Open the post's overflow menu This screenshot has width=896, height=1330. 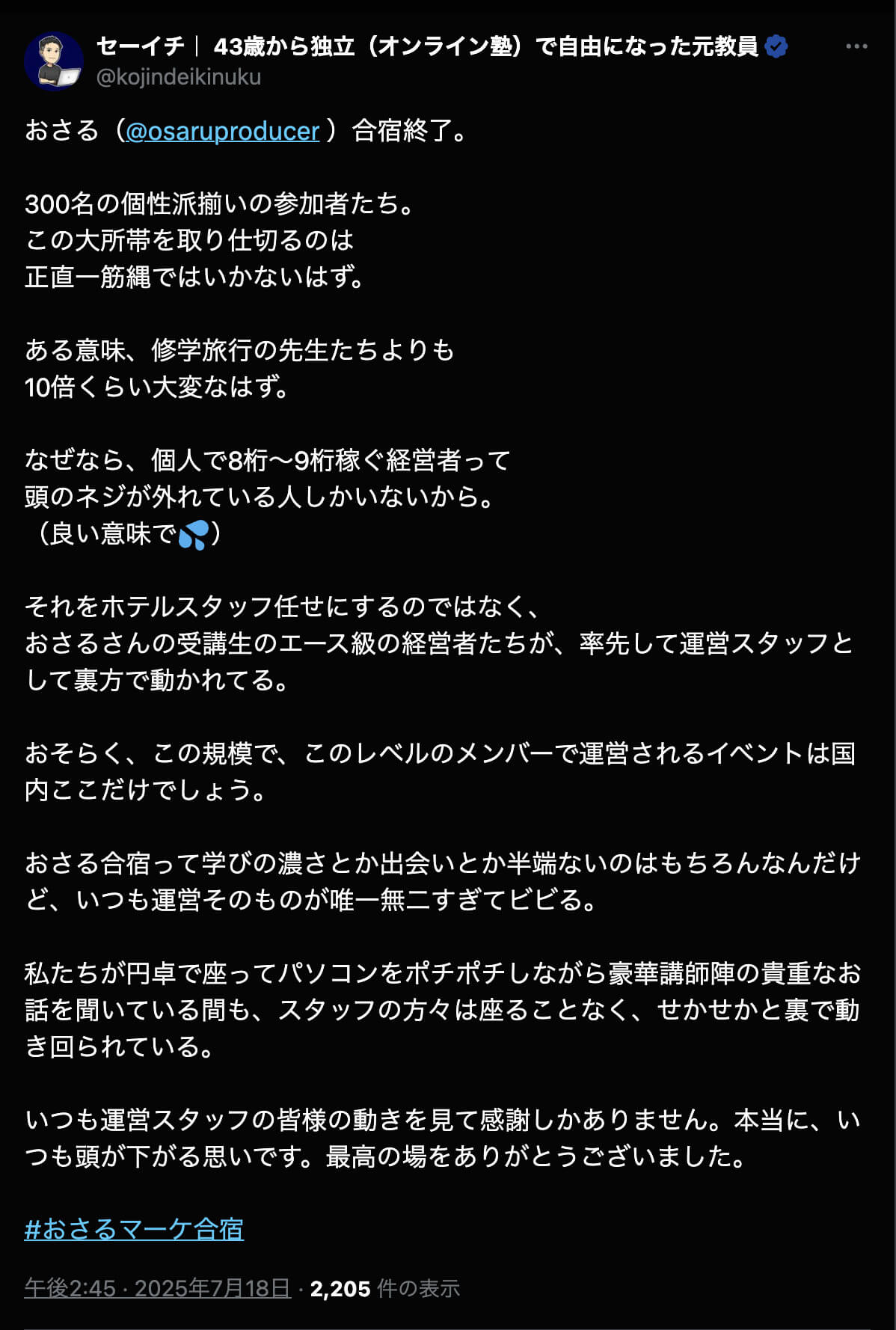pos(856,46)
